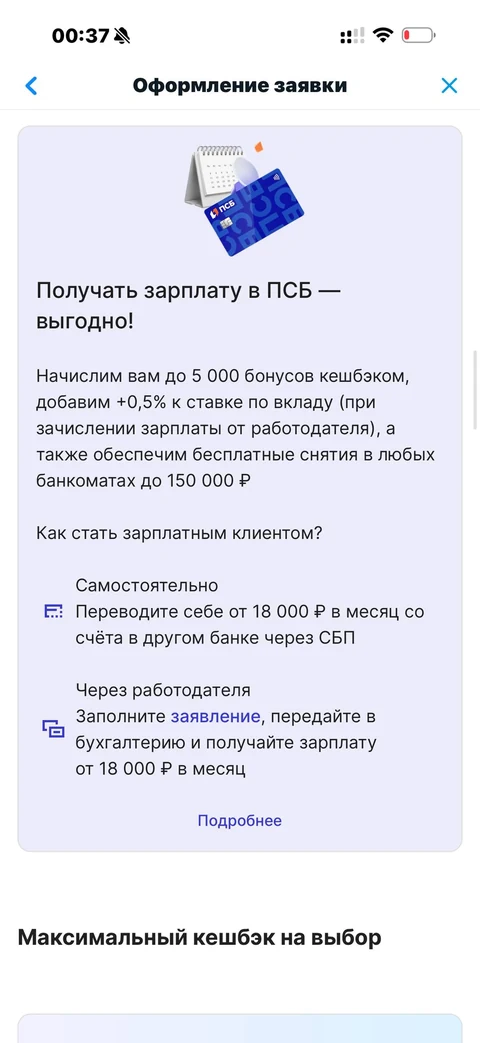Open the «заявление» link

(215, 716)
